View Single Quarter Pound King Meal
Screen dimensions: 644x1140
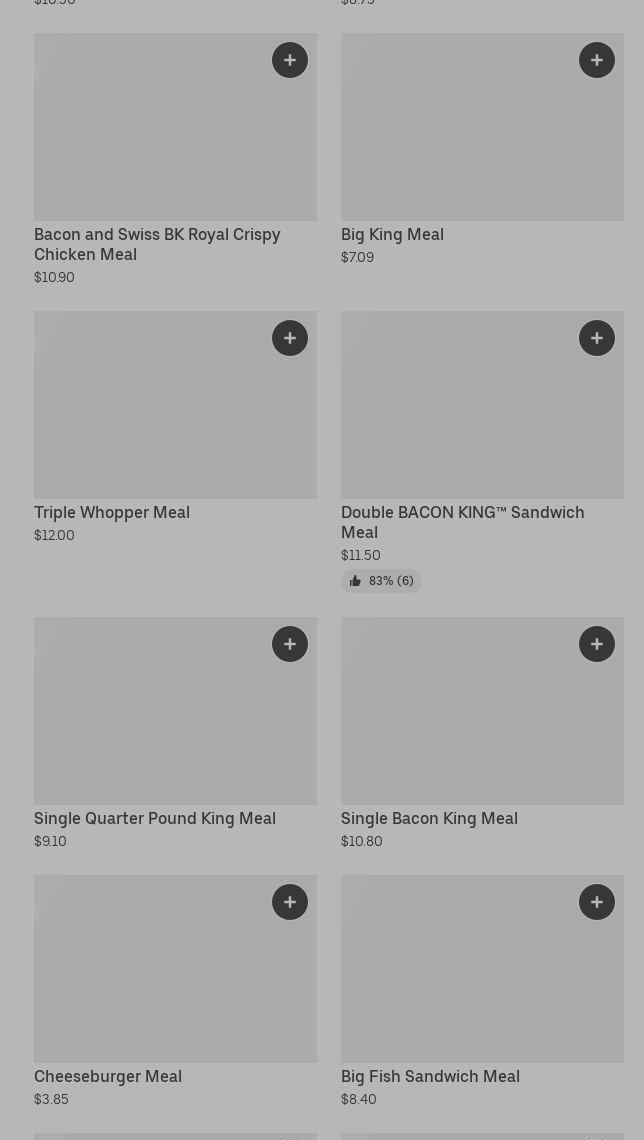155,819
